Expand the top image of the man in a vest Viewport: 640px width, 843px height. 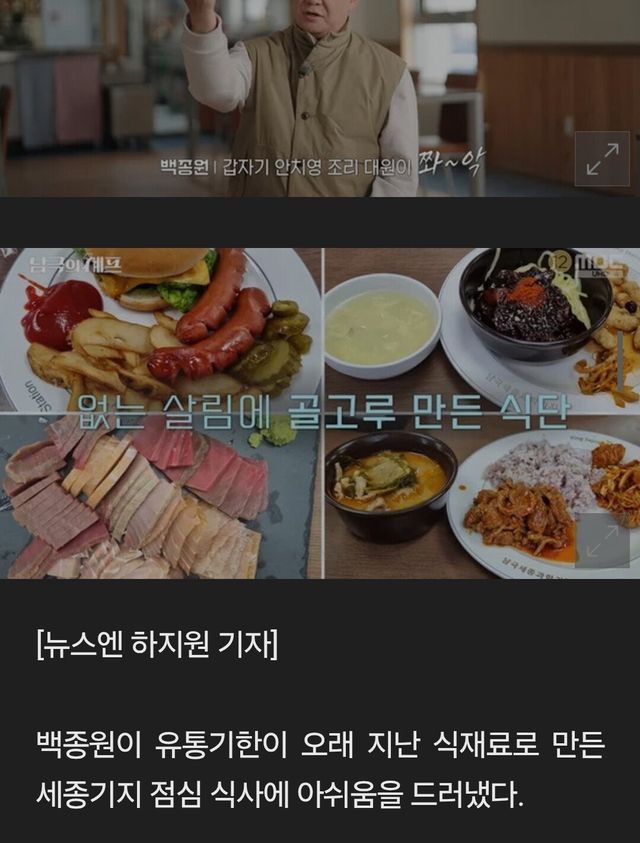click(x=601, y=158)
